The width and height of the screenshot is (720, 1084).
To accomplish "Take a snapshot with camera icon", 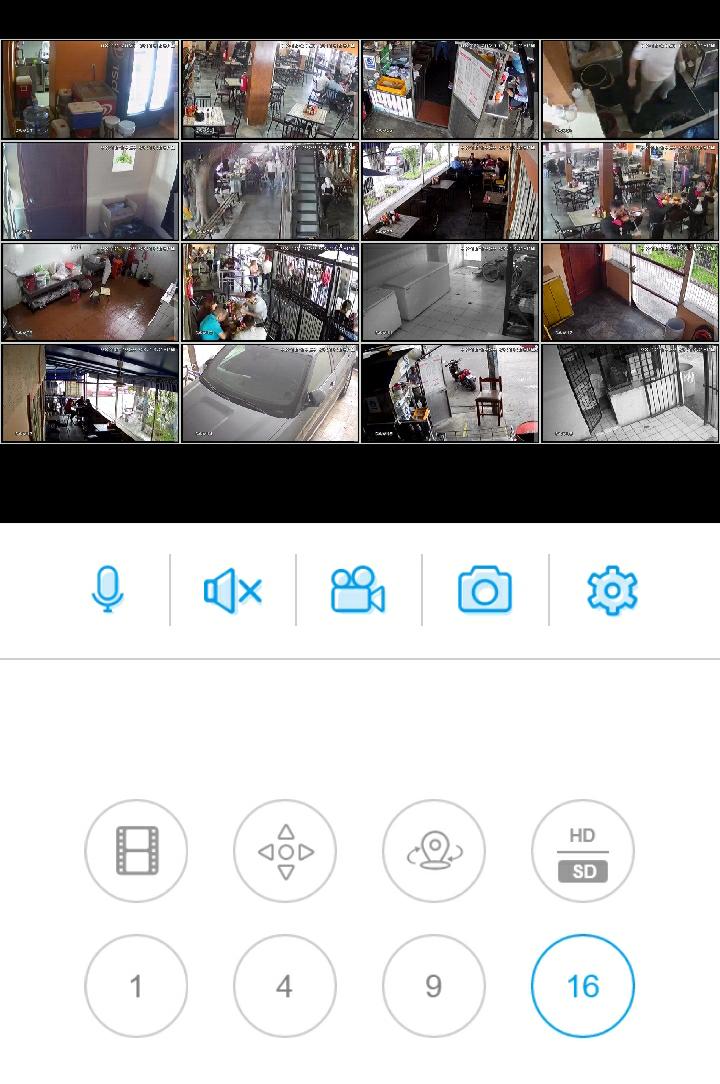I will 485,590.
